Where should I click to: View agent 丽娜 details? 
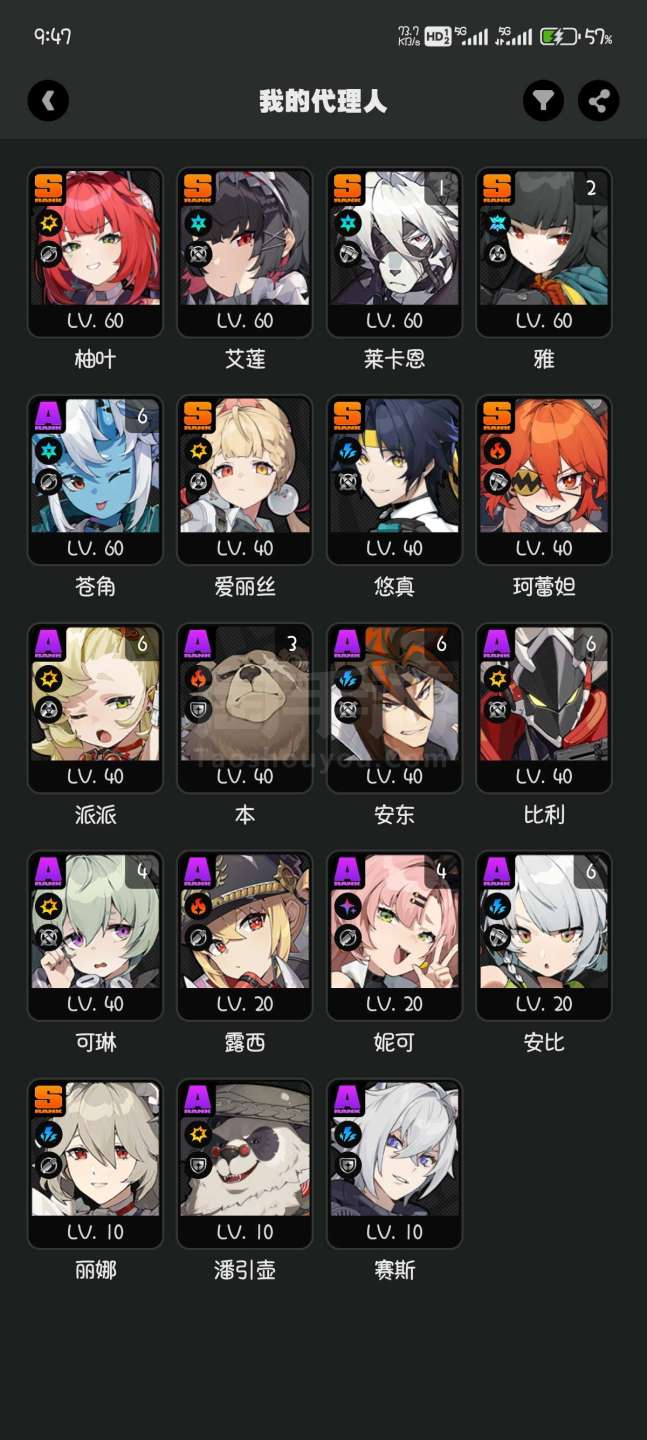95,1164
